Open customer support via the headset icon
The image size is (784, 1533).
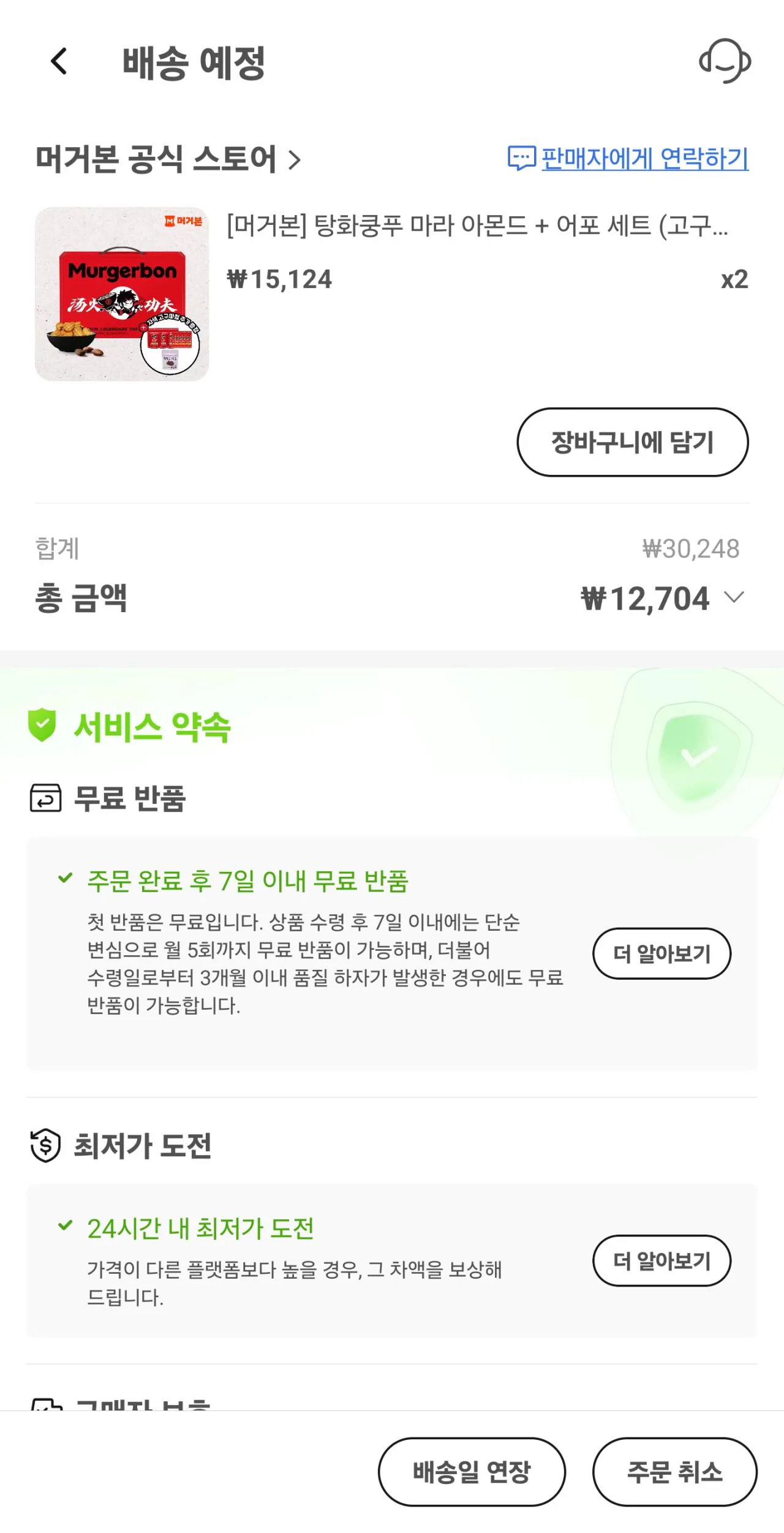coord(726,61)
